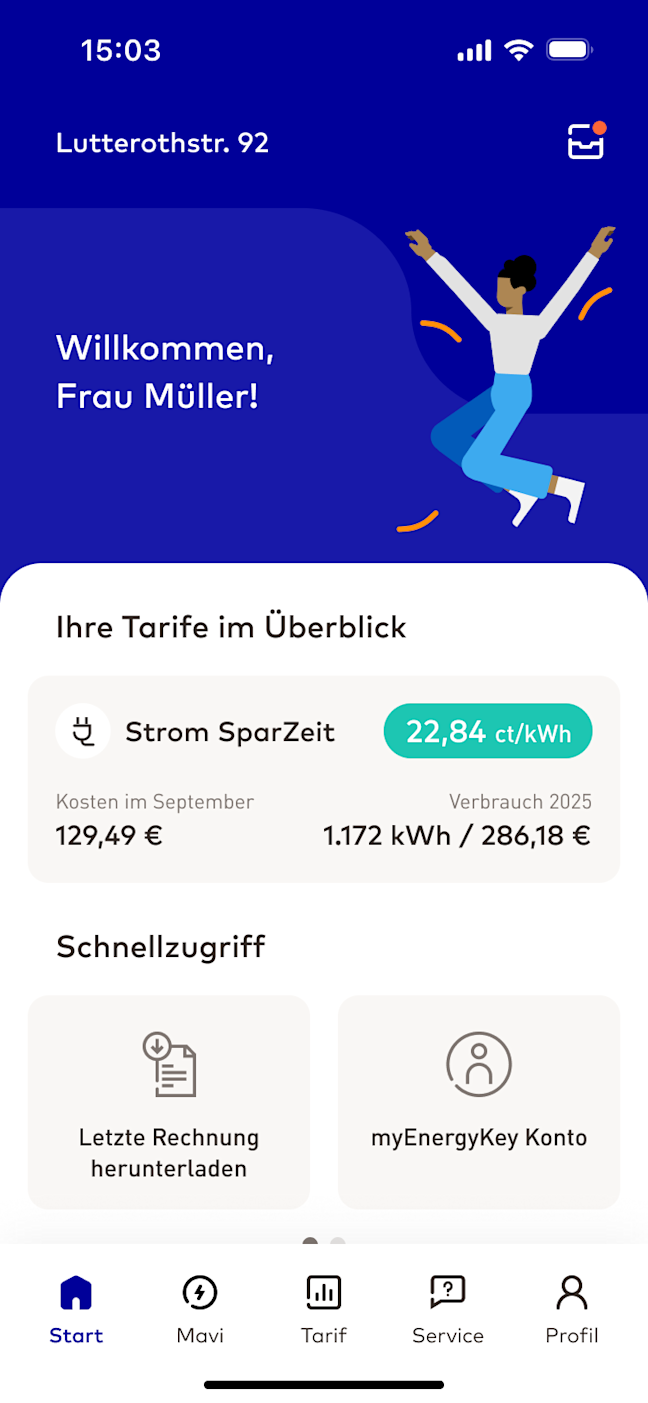Tap Letzte Rechnung herunterladen shortcut
The height and width of the screenshot is (1403, 648).
pyautogui.click(x=169, y=1102)
